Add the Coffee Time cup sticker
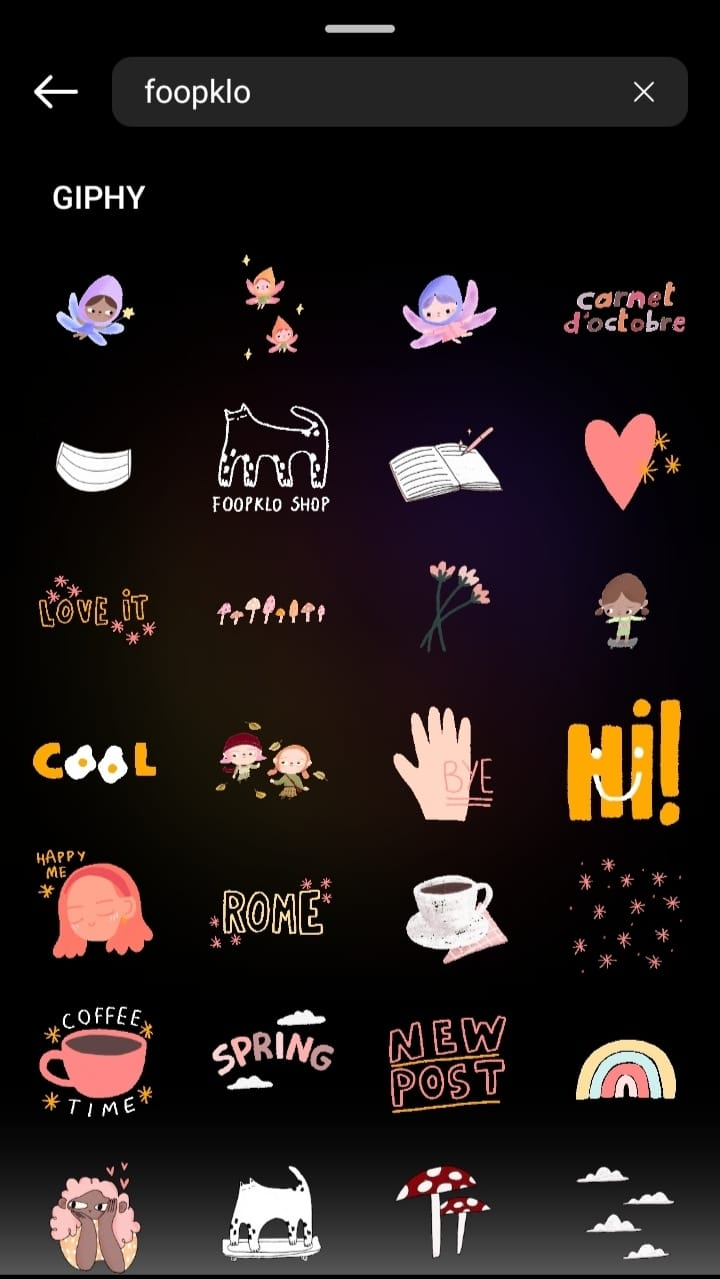Screen dimensions: 720x1279 point(95,1062)
